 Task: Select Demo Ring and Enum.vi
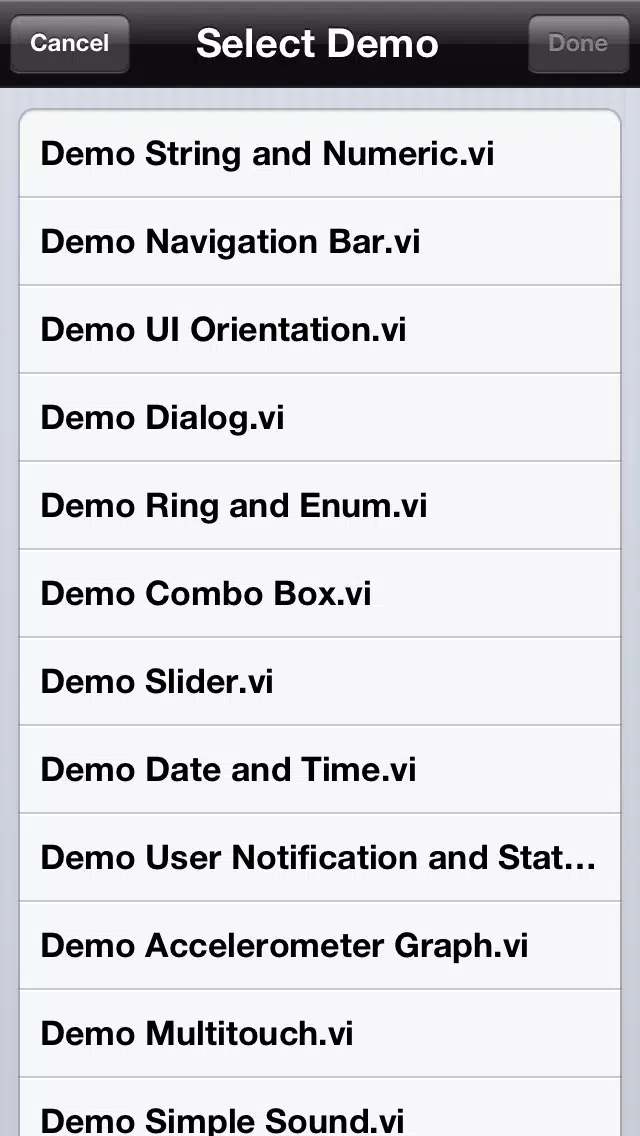tap(319, 506)
